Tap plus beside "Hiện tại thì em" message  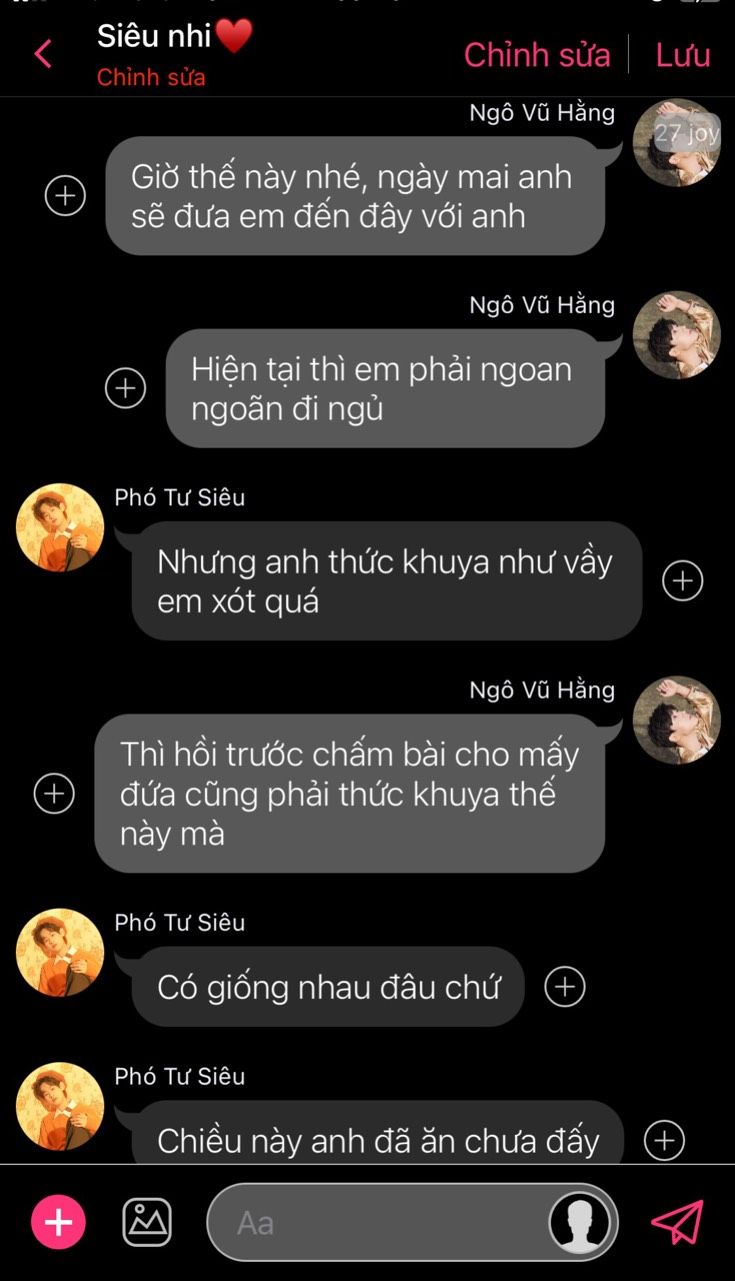(x=126, y=388)
